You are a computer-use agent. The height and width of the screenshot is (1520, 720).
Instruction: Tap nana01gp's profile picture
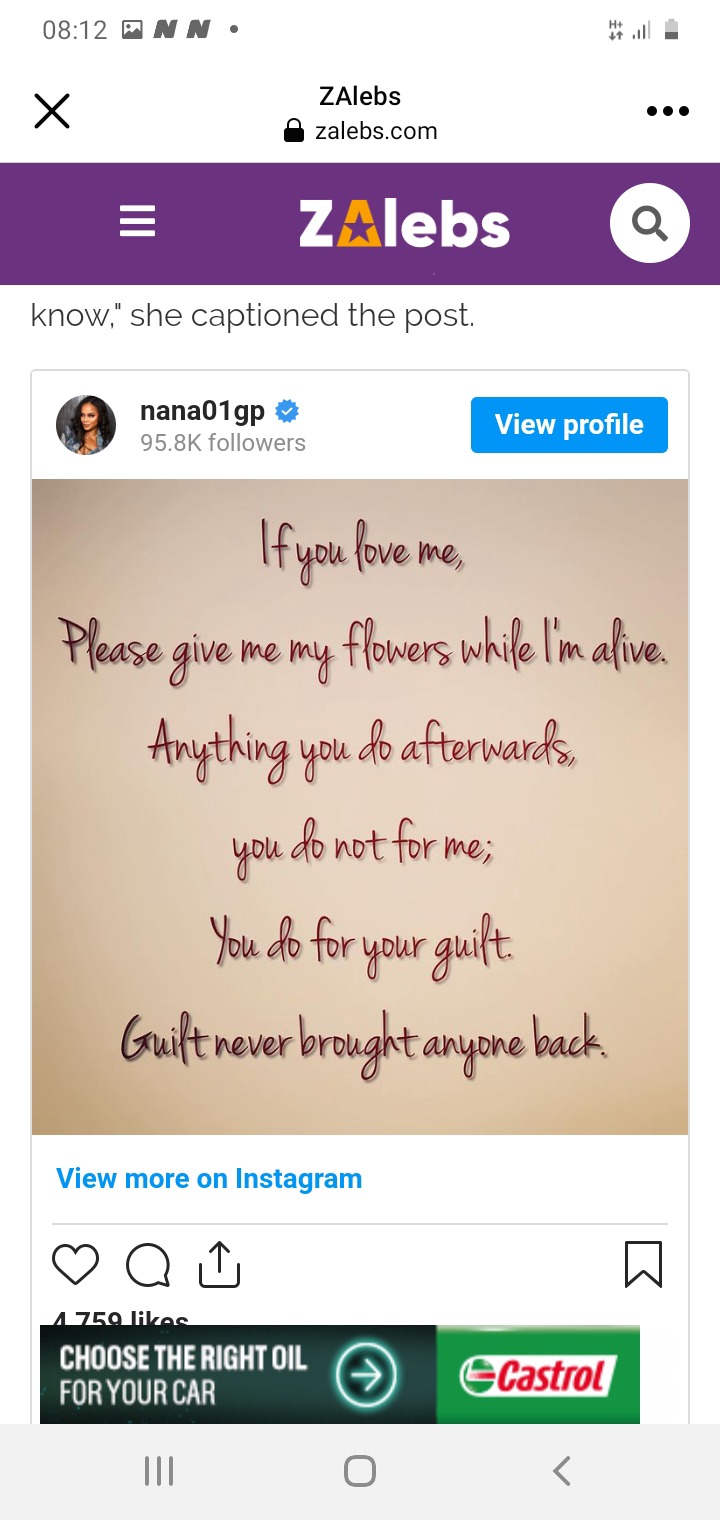point(86,425)
